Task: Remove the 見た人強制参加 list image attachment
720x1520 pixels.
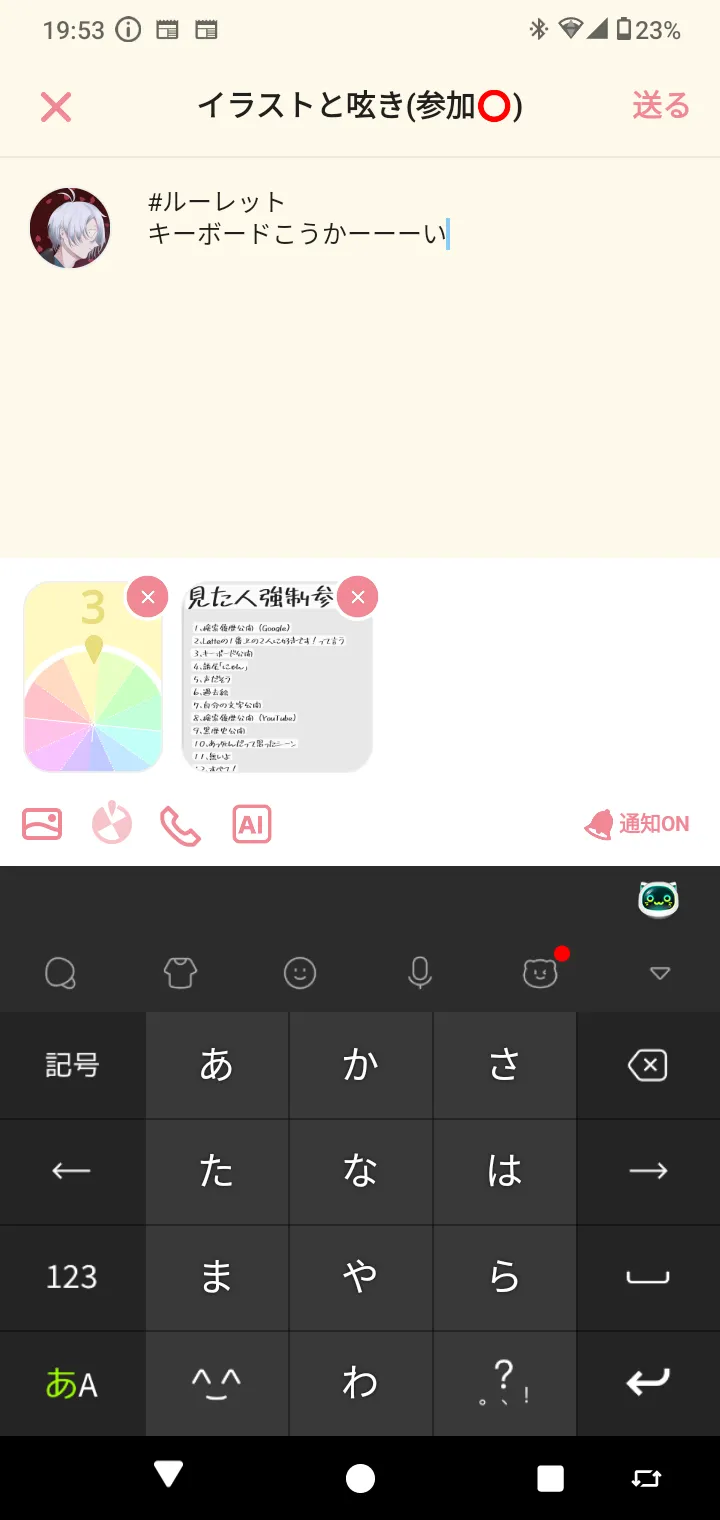Action: [358, 598]
